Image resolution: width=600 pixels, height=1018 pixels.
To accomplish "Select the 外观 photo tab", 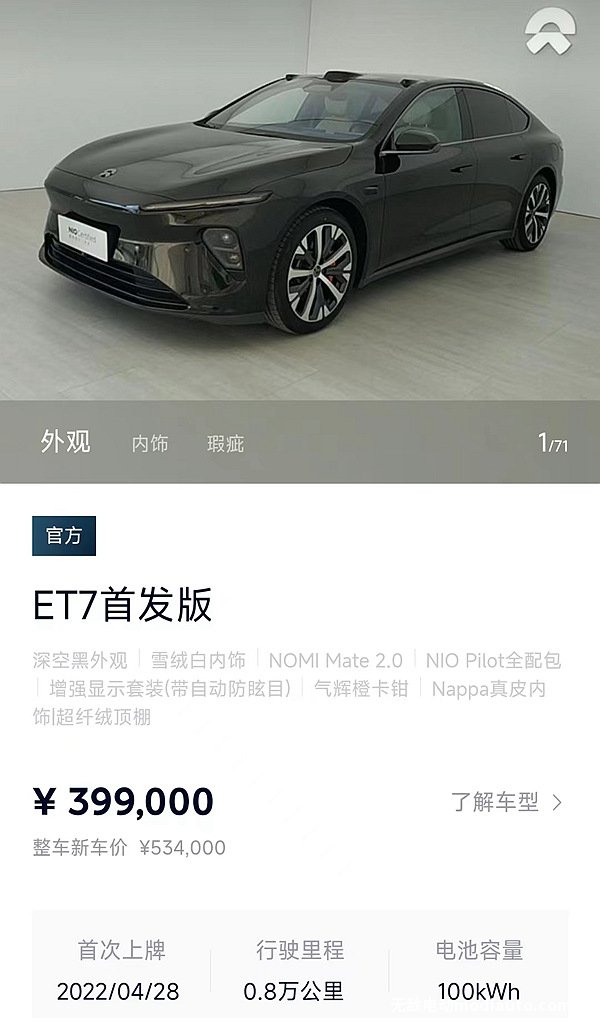I will click(66, 441).
